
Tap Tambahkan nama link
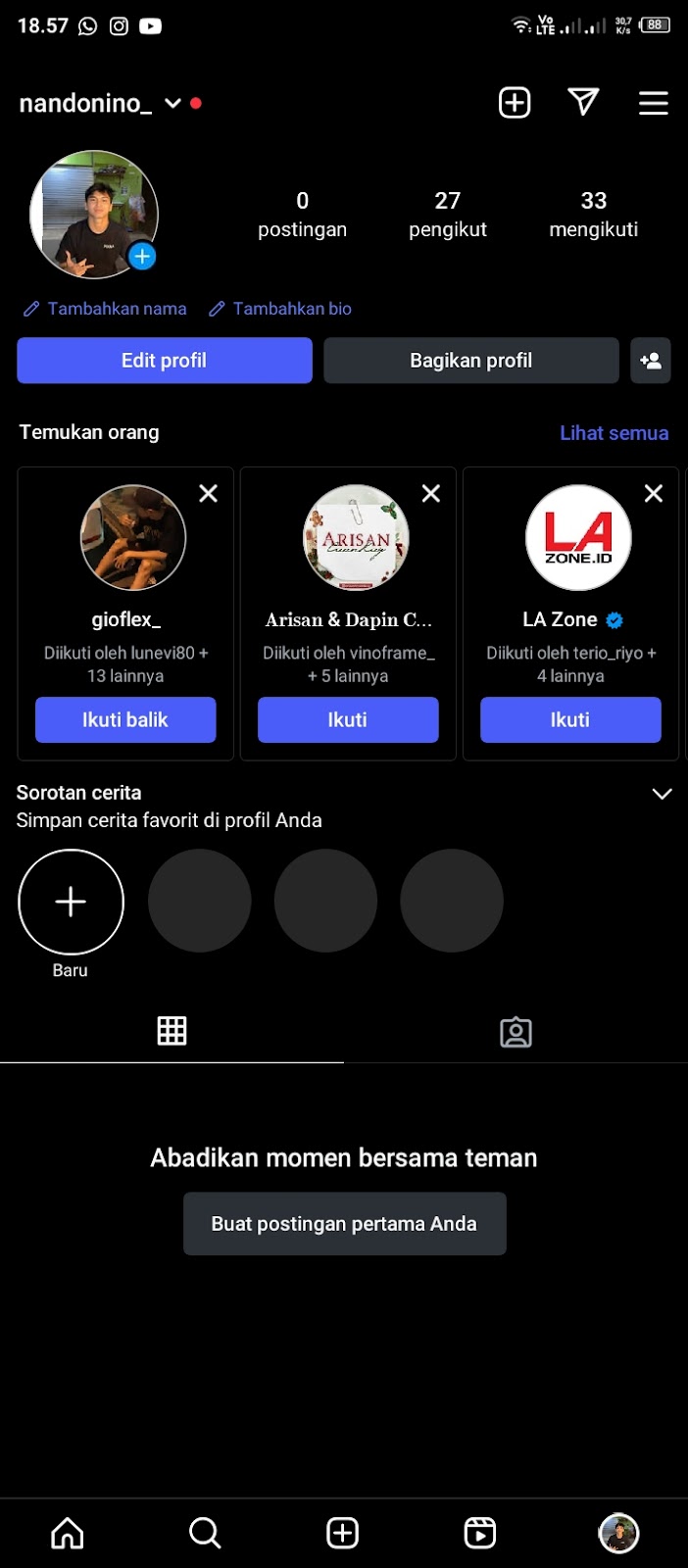coord(106,309)
